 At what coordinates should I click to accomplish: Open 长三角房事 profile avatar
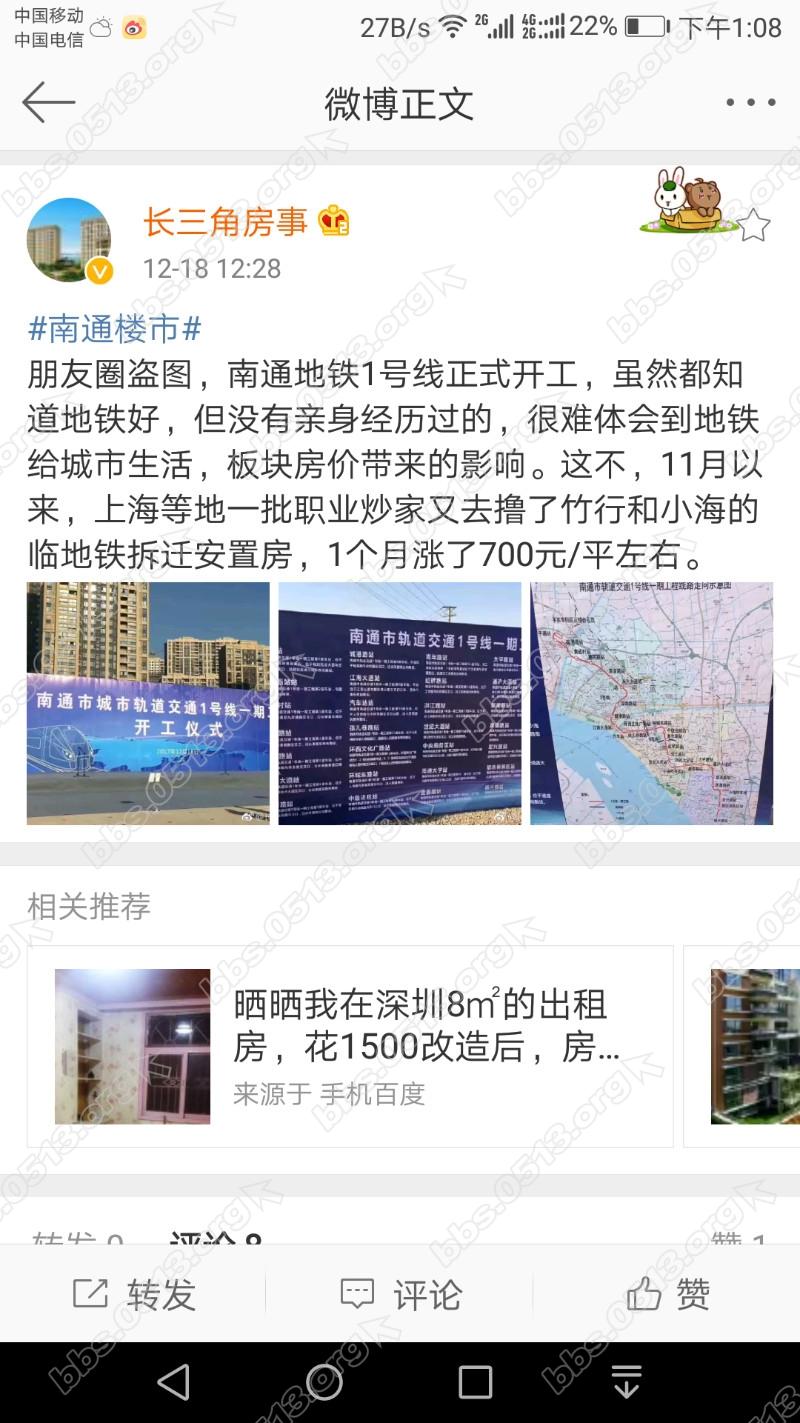69,241
